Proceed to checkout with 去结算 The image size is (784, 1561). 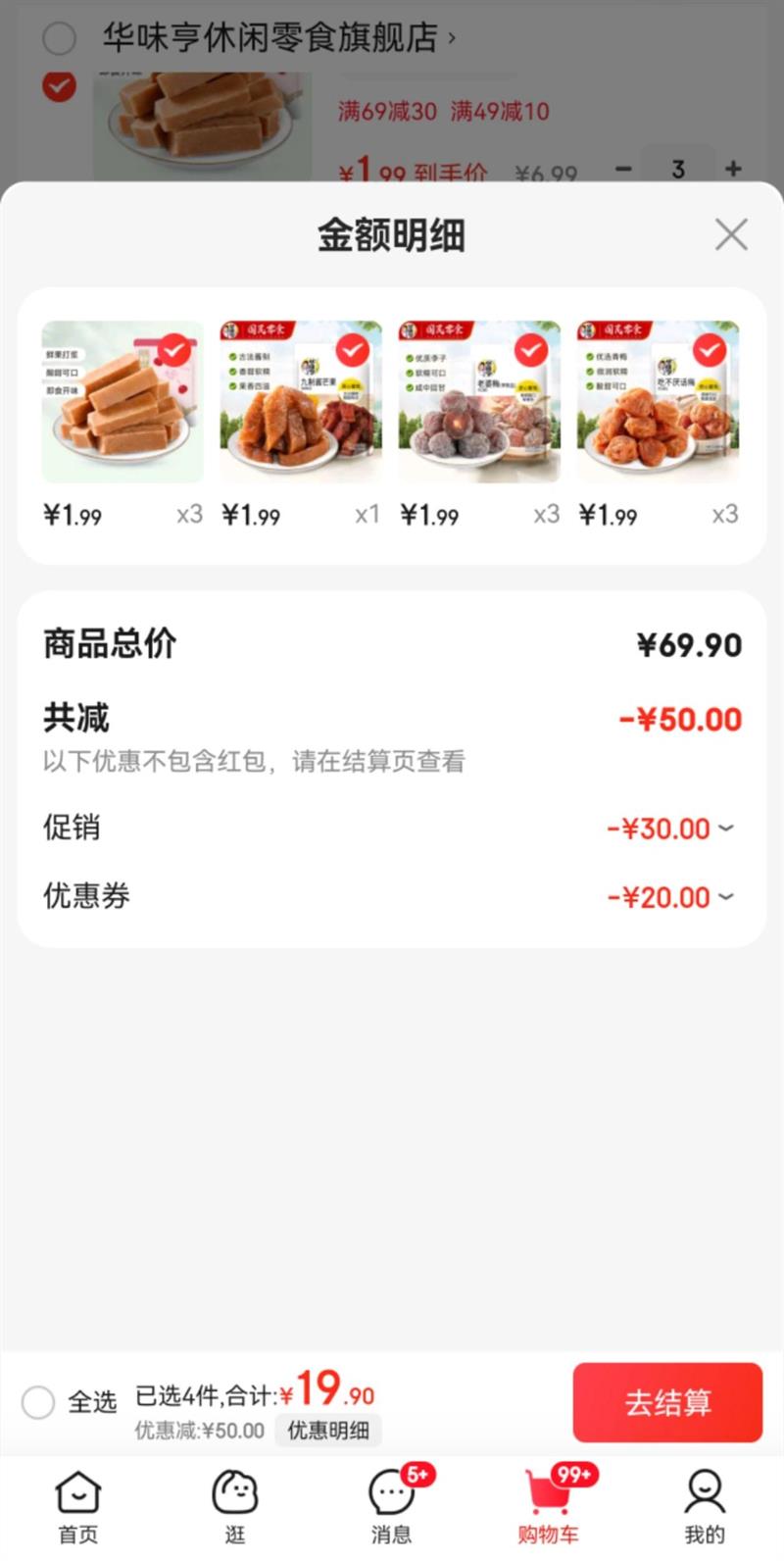667,1402
